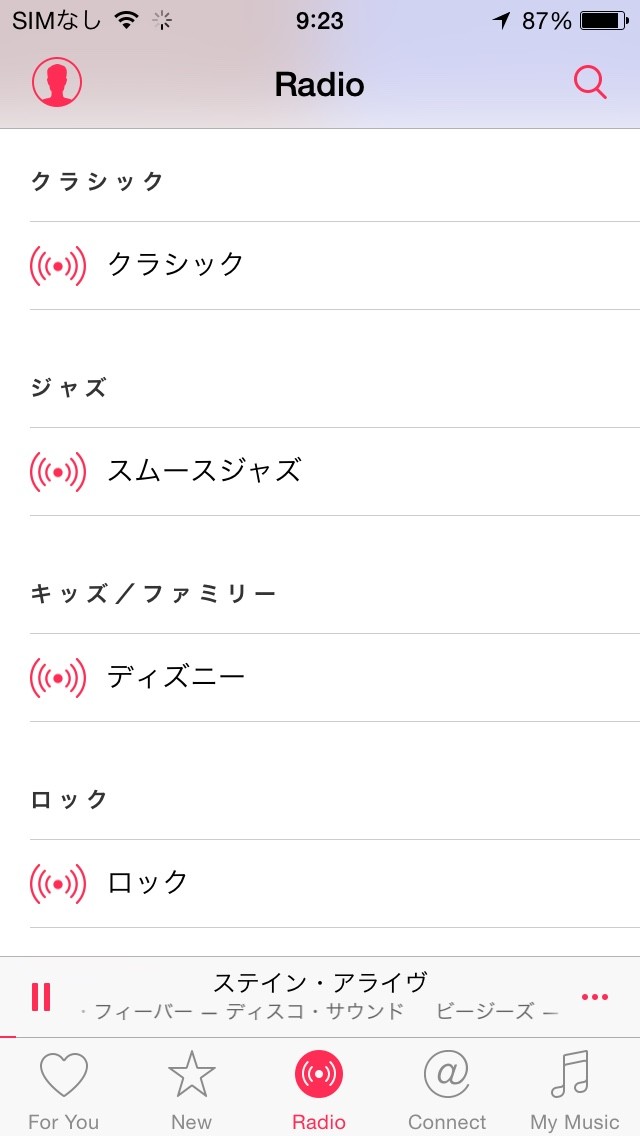Start the スムースジャズ station

pos(320,471)
